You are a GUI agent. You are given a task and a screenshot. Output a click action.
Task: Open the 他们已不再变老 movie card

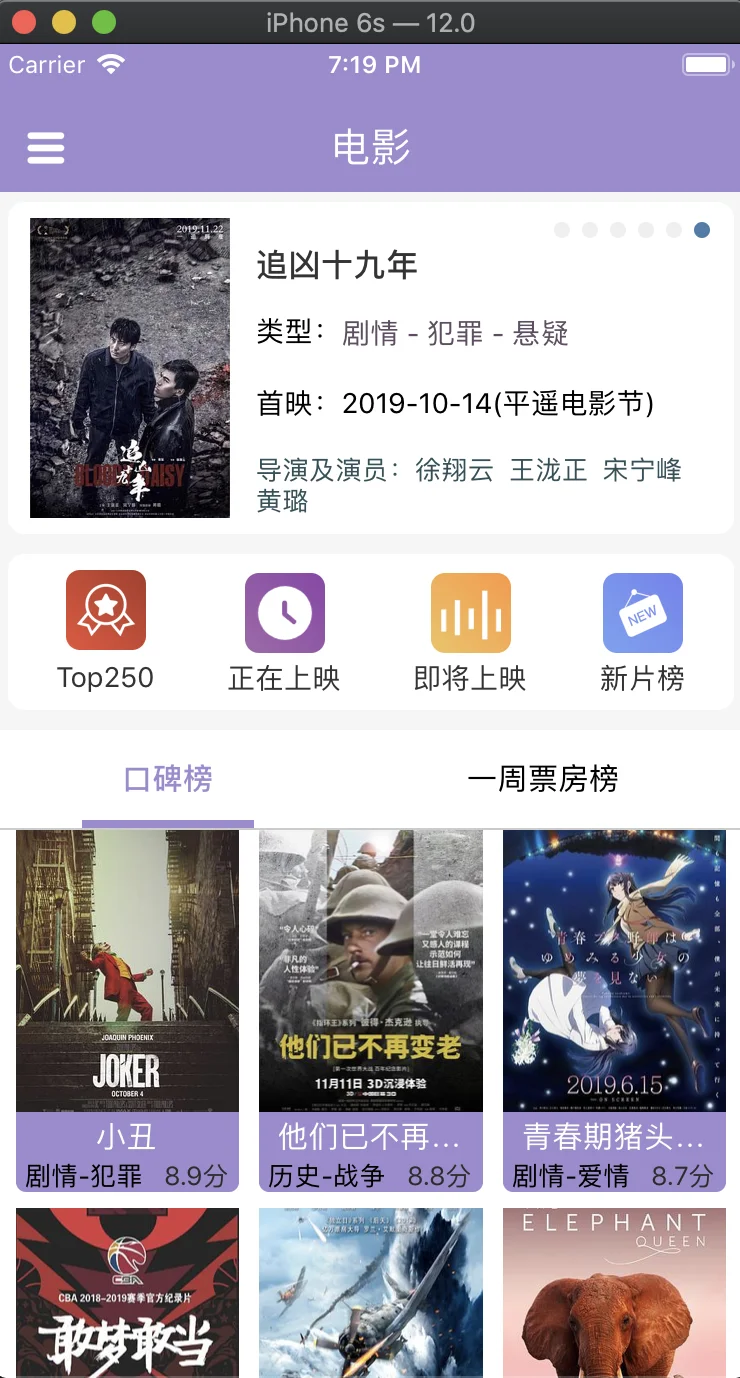click(371, 1010)
